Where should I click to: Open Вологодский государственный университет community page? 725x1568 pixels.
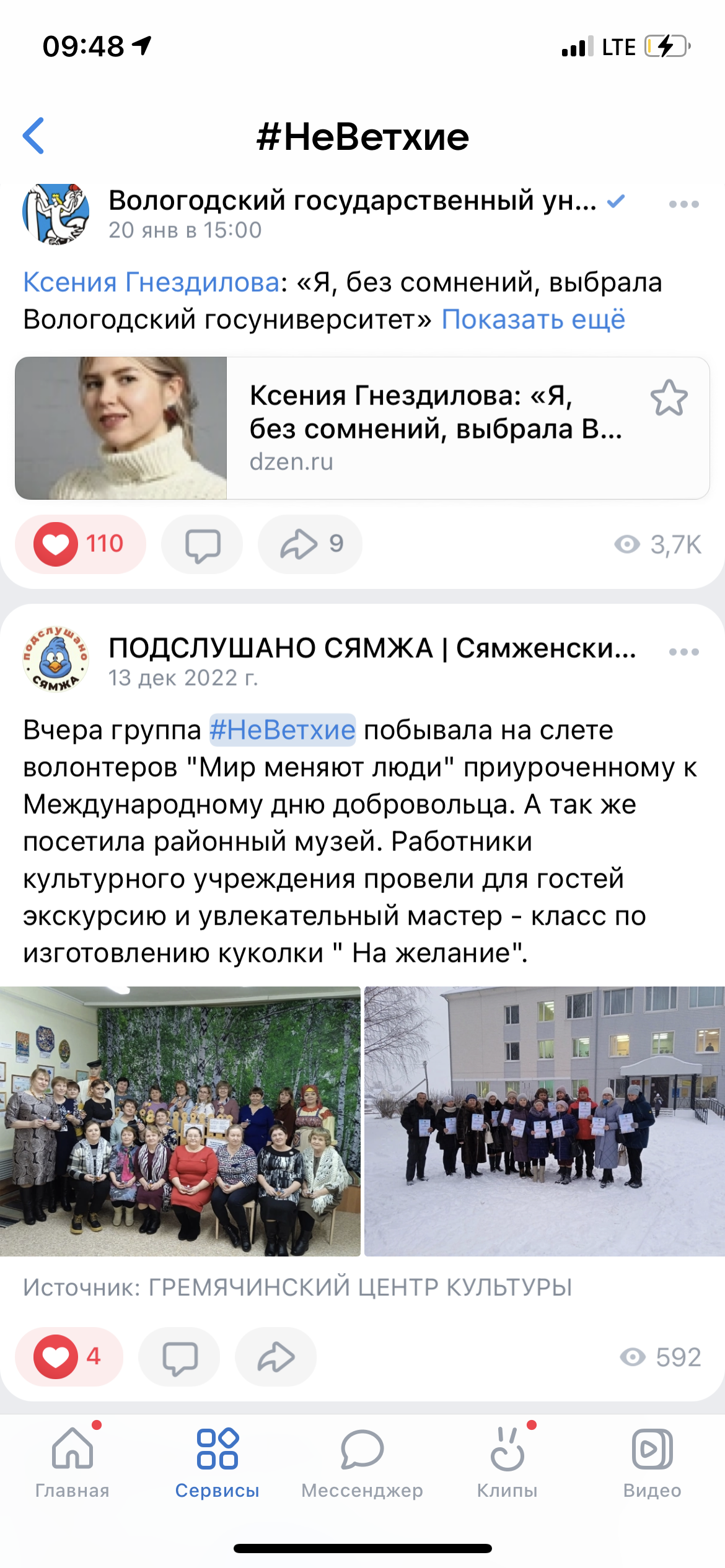tap(352, 201)
